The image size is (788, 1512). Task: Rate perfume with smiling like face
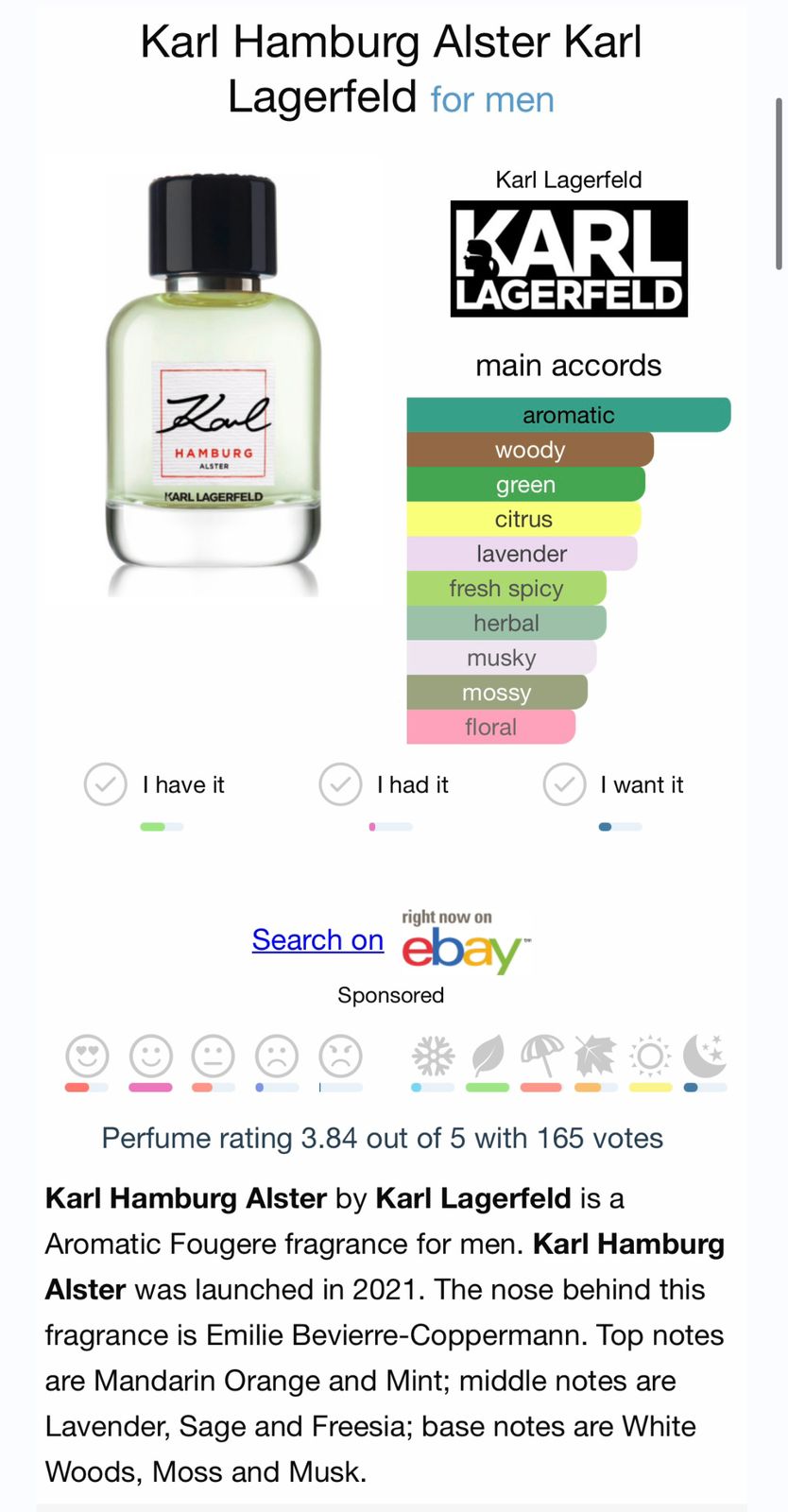coord(150,1057)
